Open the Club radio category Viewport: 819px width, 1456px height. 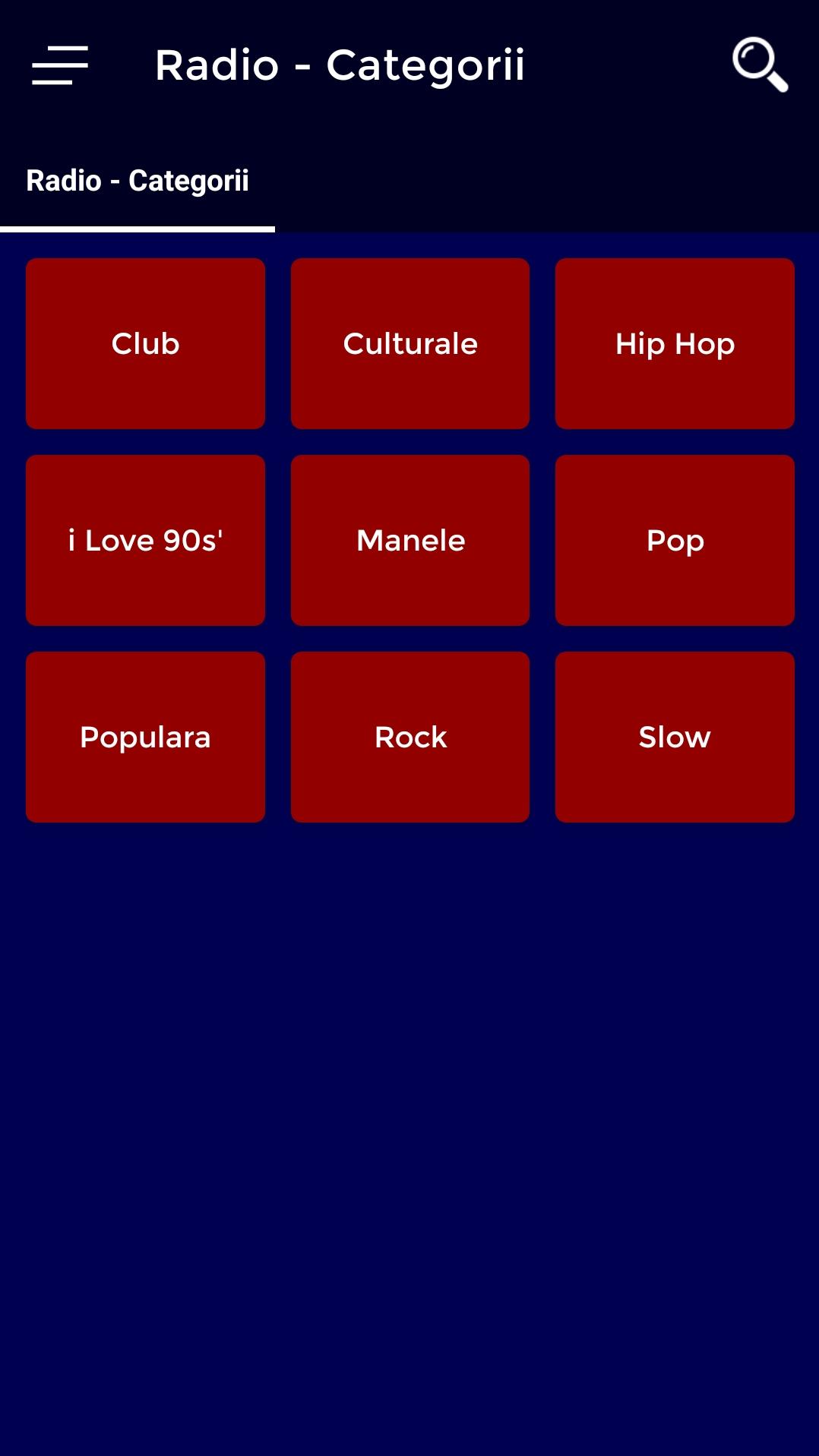[x=145, y=343]
